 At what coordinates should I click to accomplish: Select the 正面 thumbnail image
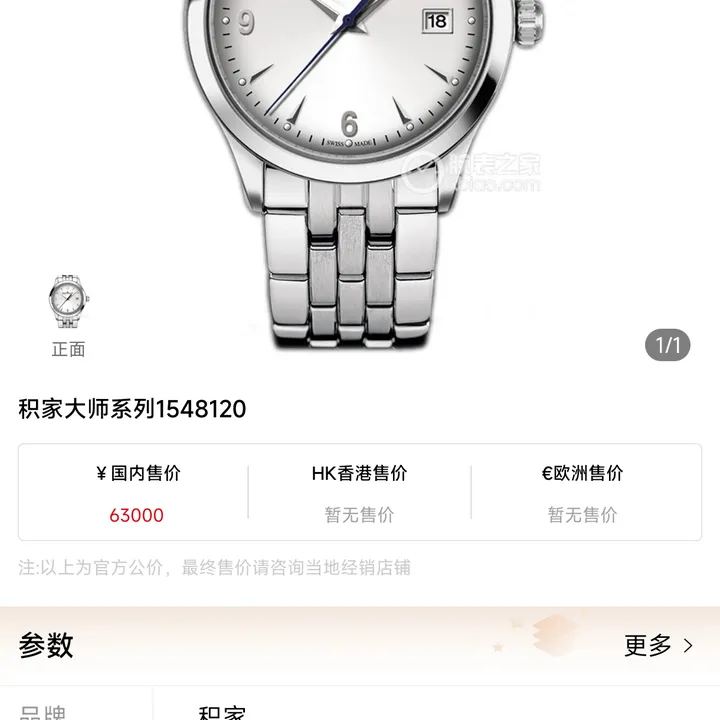pos(69,303)
